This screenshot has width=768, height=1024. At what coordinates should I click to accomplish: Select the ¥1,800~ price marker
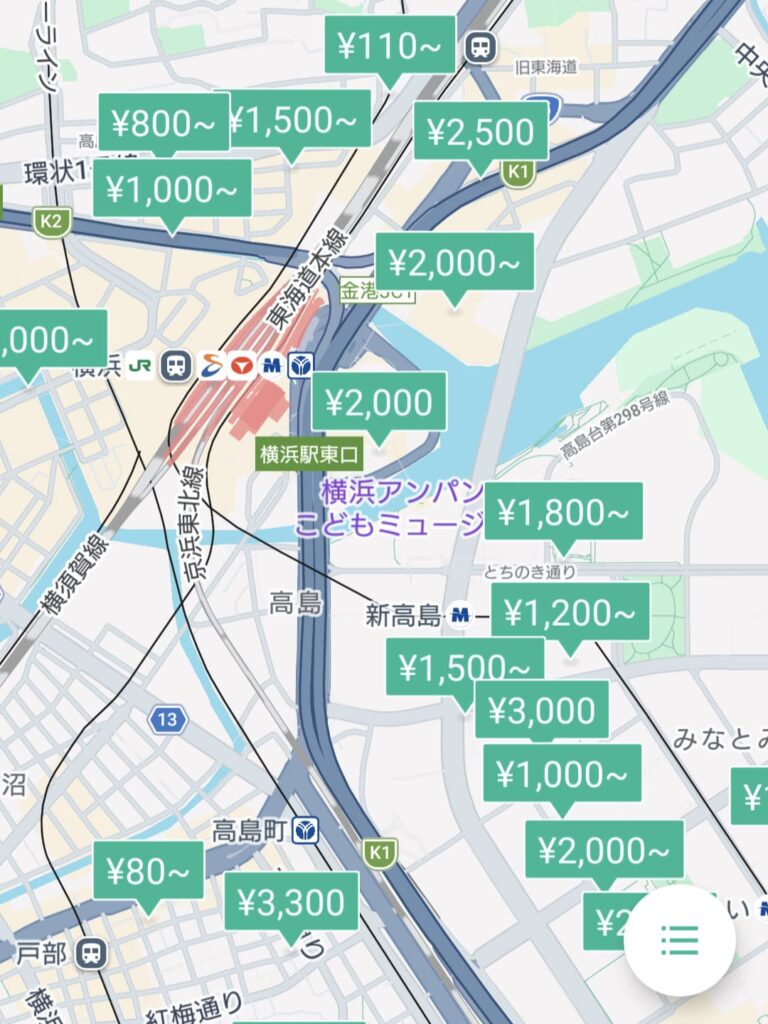[x=563, y=513]
